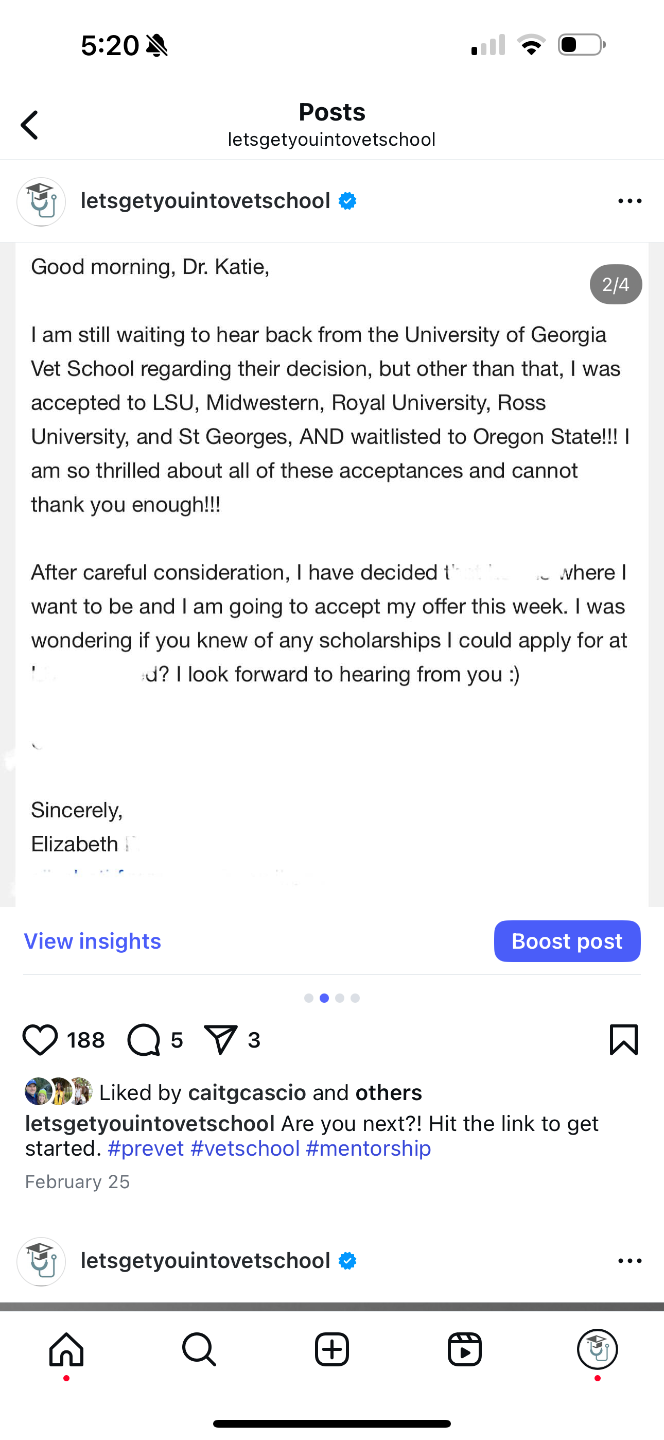Tap the Boost post button

pos(567,941)
